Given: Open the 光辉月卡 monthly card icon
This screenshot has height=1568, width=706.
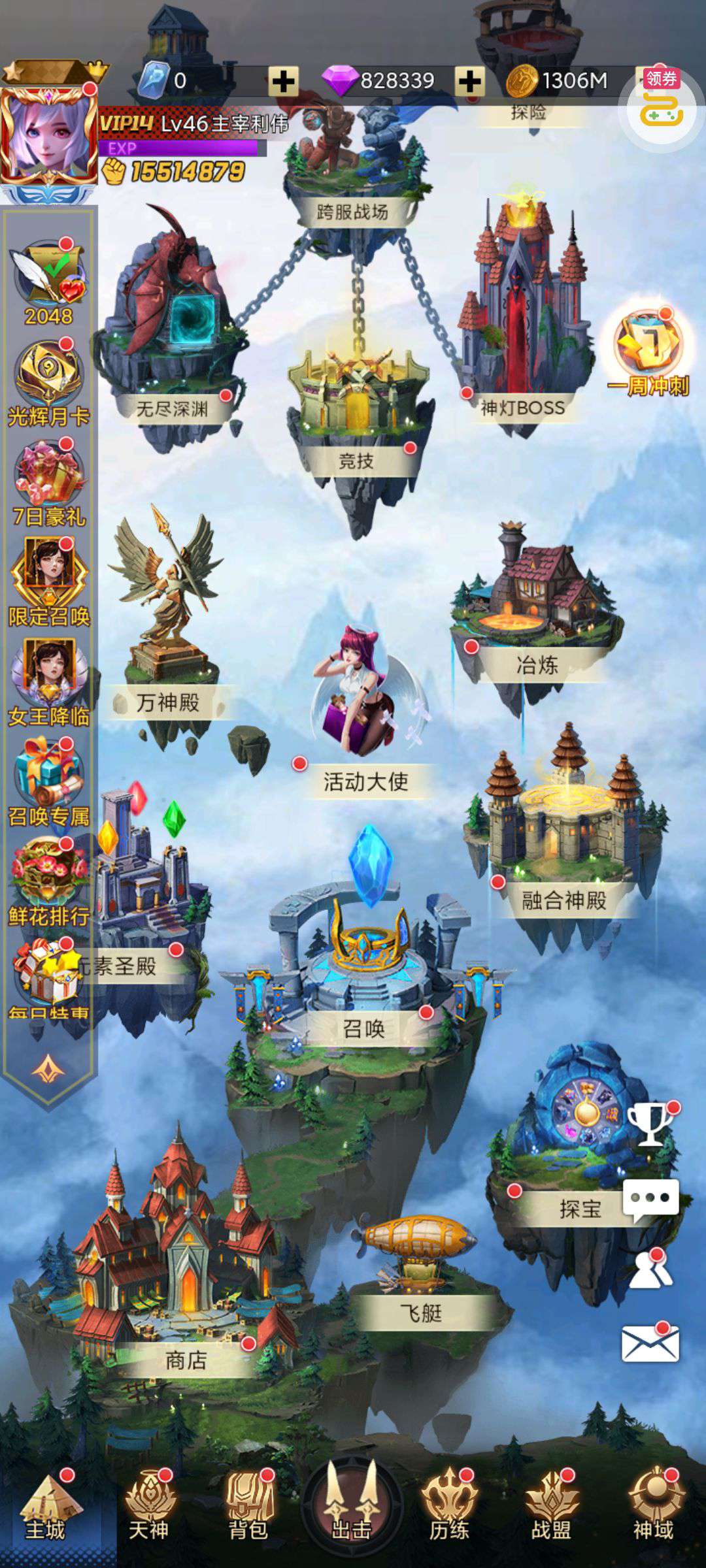Looking at the screenshot, I should 49,382.
